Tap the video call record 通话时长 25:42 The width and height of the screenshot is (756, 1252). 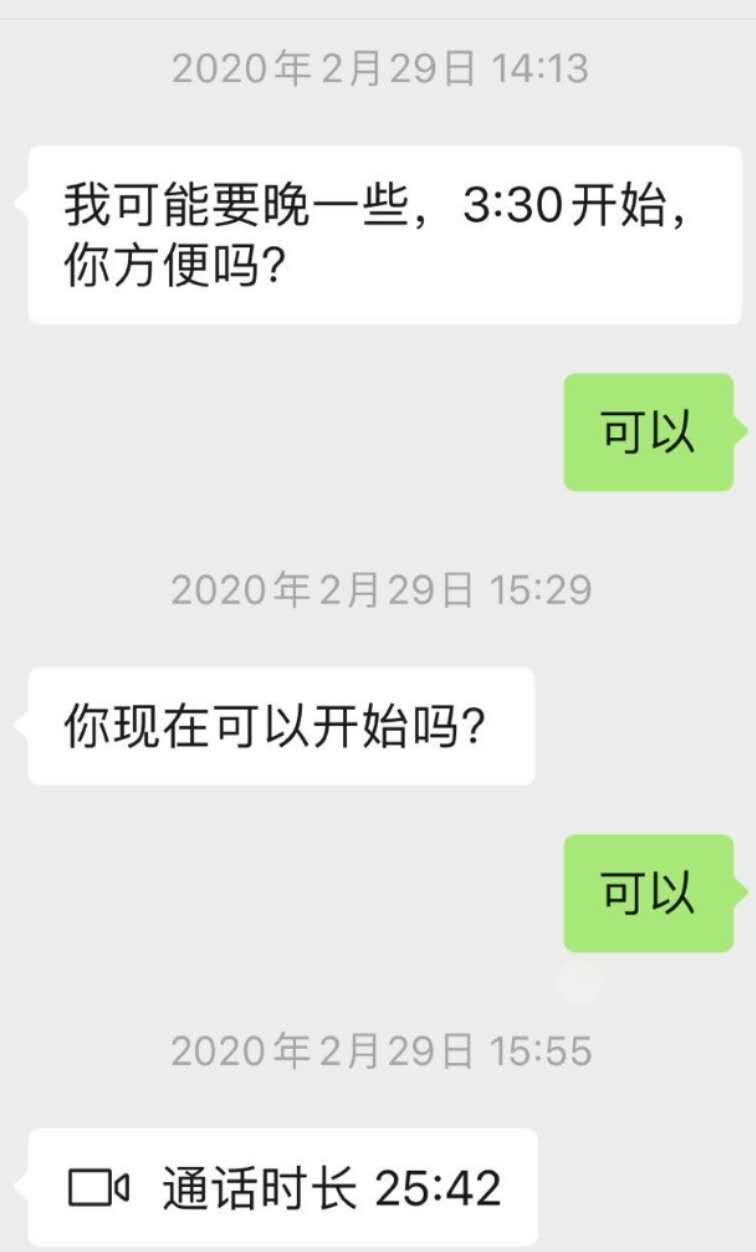point(283,1188)
